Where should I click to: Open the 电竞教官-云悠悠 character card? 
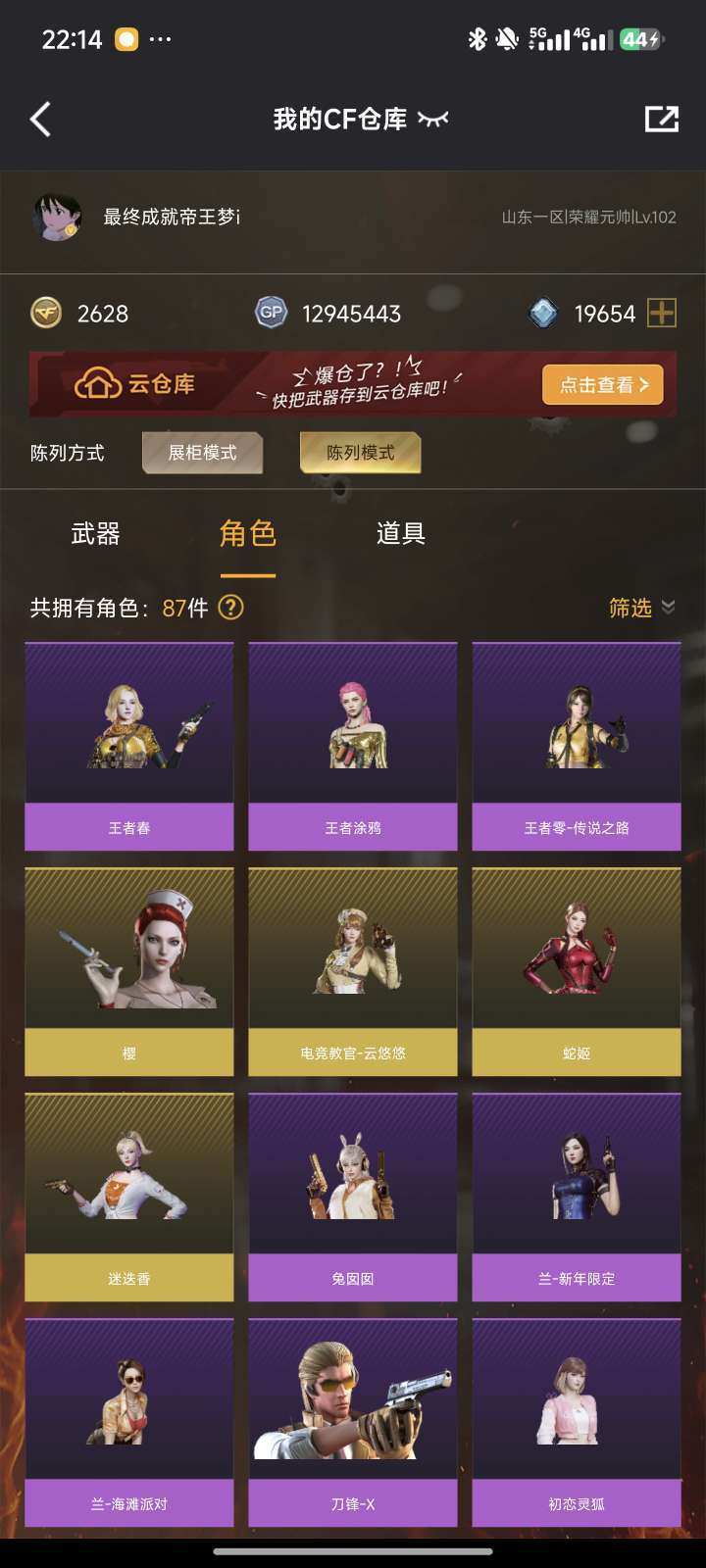click(353, 971)
